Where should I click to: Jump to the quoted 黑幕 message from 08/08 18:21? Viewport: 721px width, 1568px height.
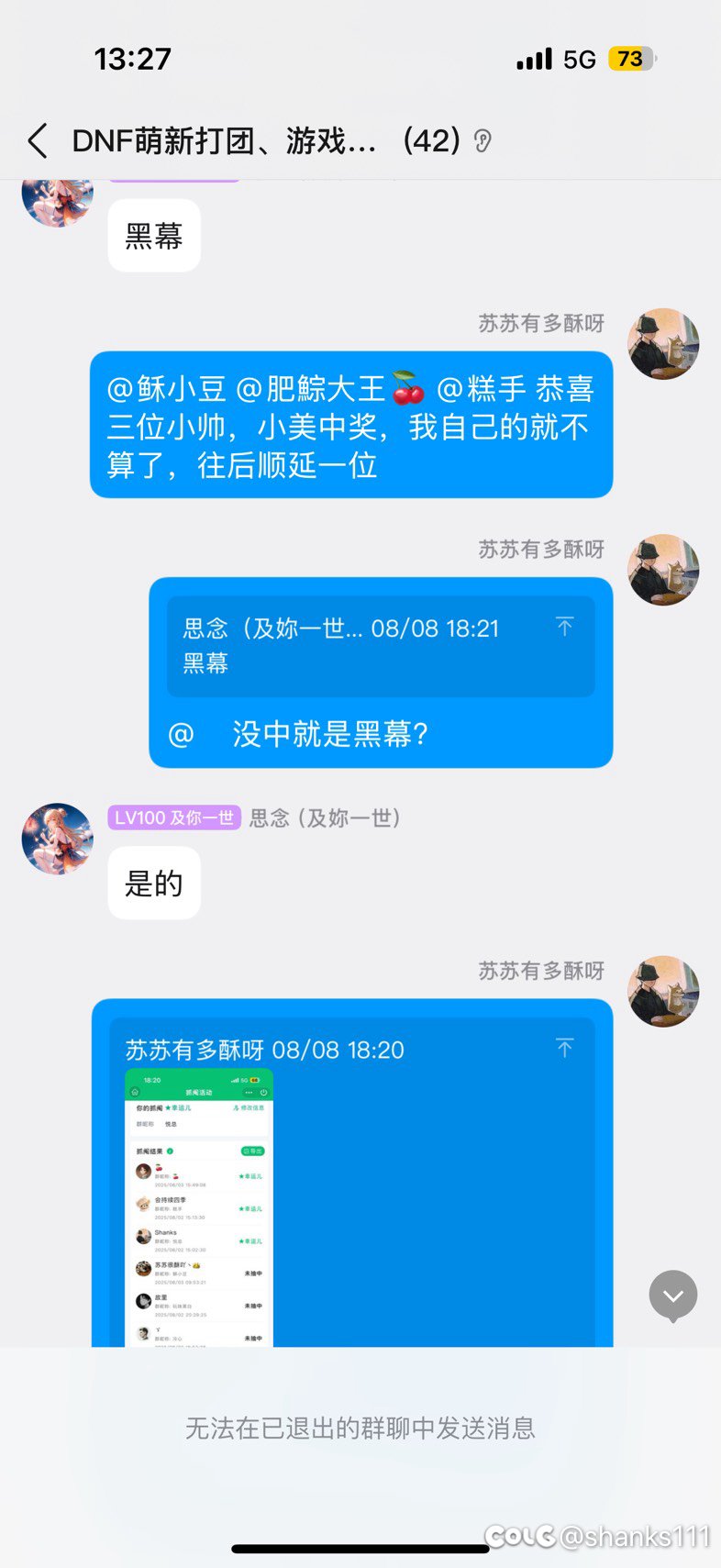[564, 627]
